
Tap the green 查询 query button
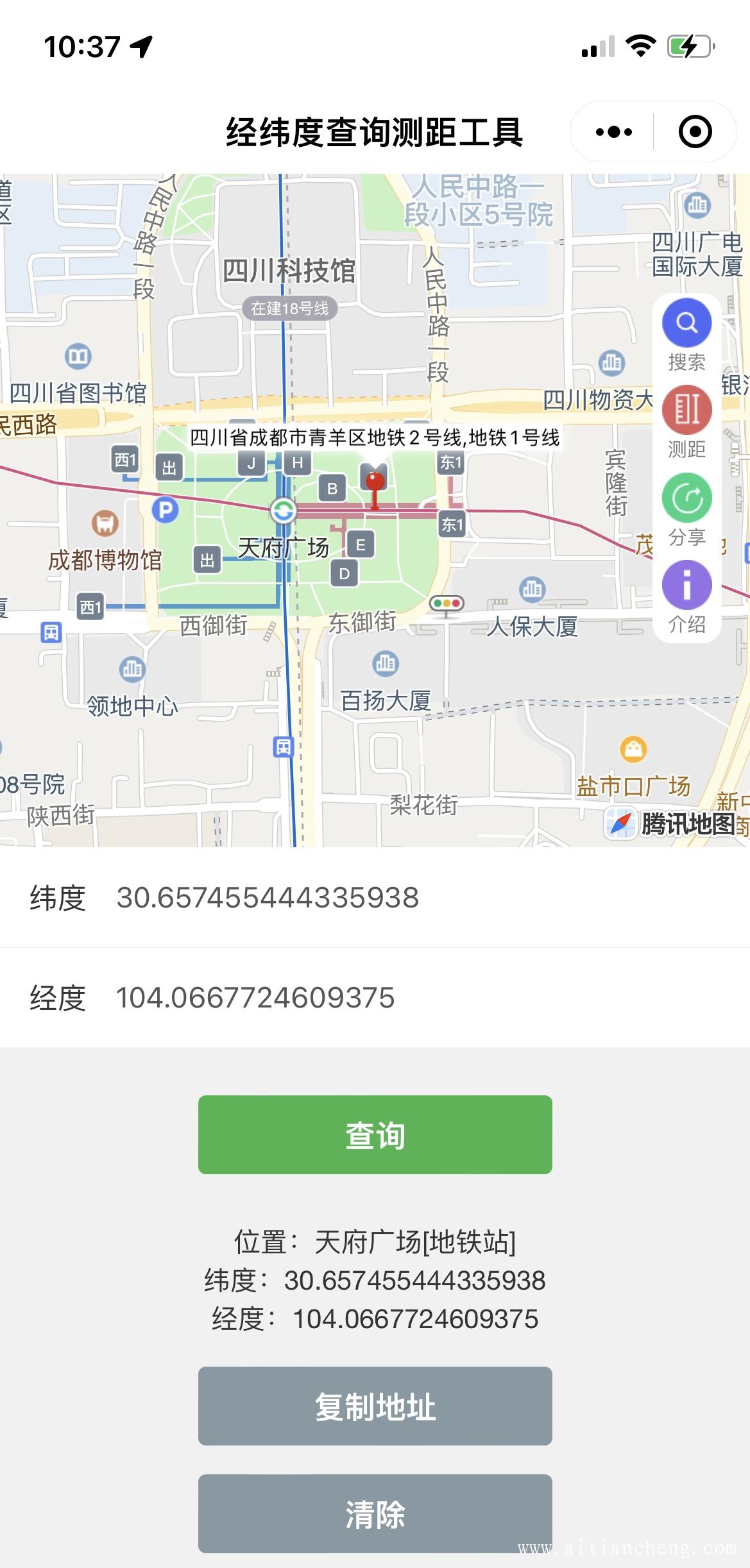click(375, 1134)
